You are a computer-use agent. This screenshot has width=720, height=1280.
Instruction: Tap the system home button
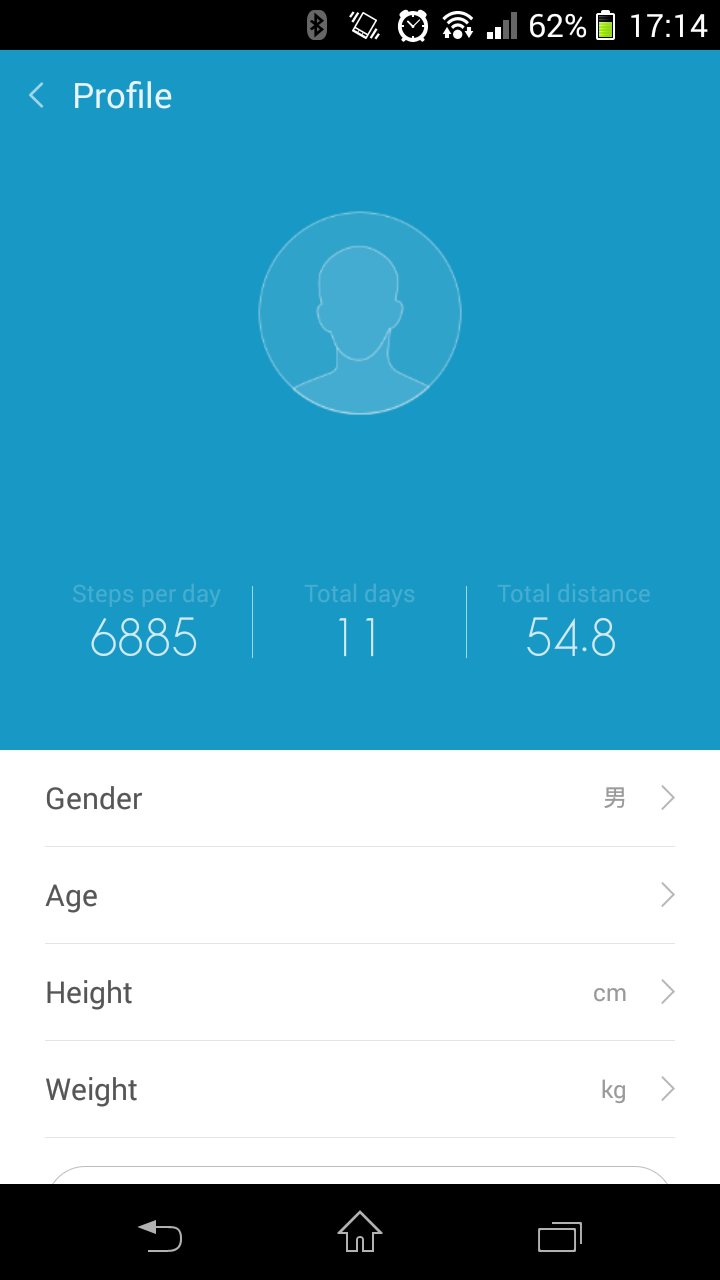coord(360,1232)
